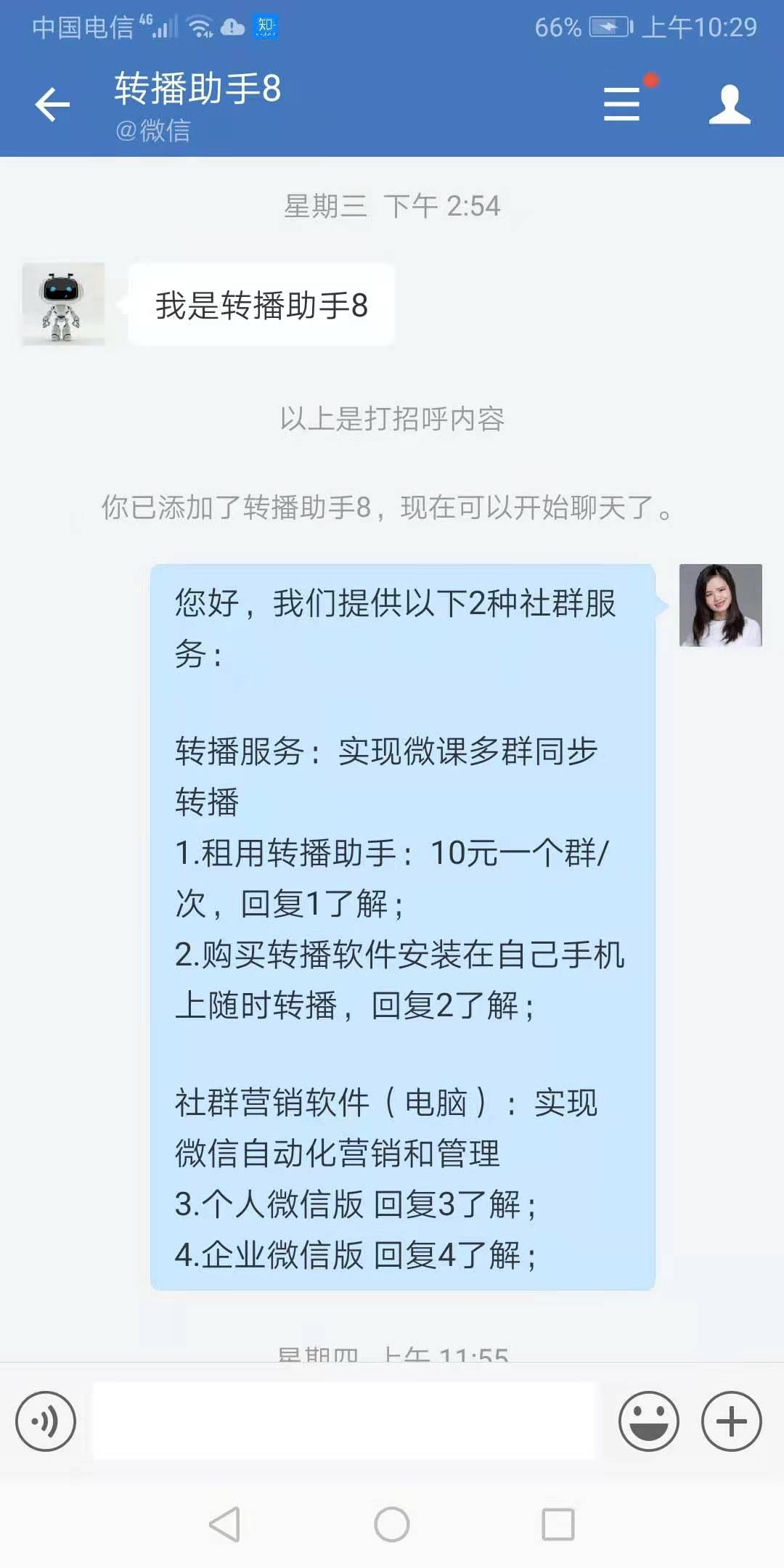784x1568 pixels.
Task: Focus the message text field
Action: pos(344,1421)
